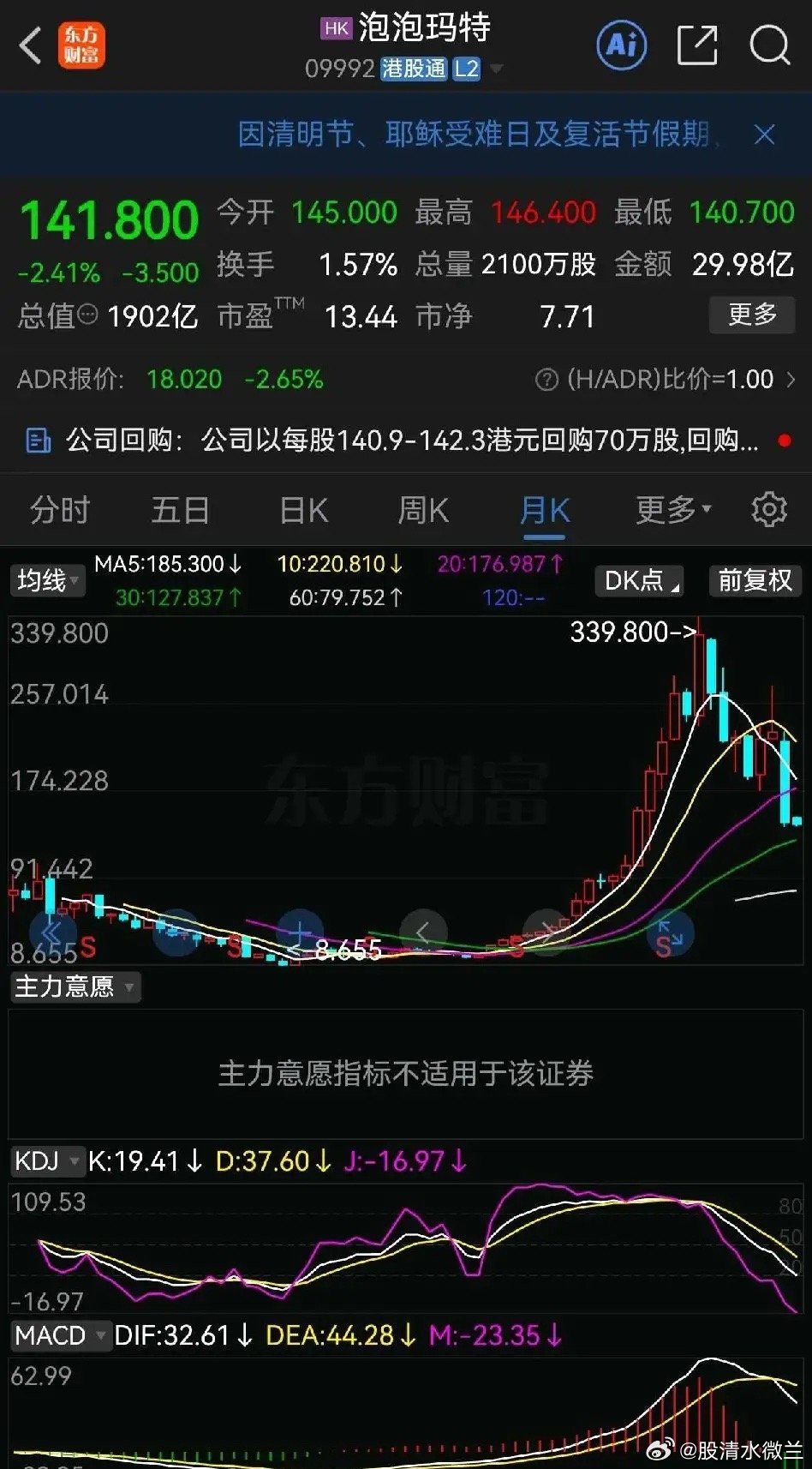812x1469 pixels.
Task: Tap the back arrow
Action: point(29,44)
